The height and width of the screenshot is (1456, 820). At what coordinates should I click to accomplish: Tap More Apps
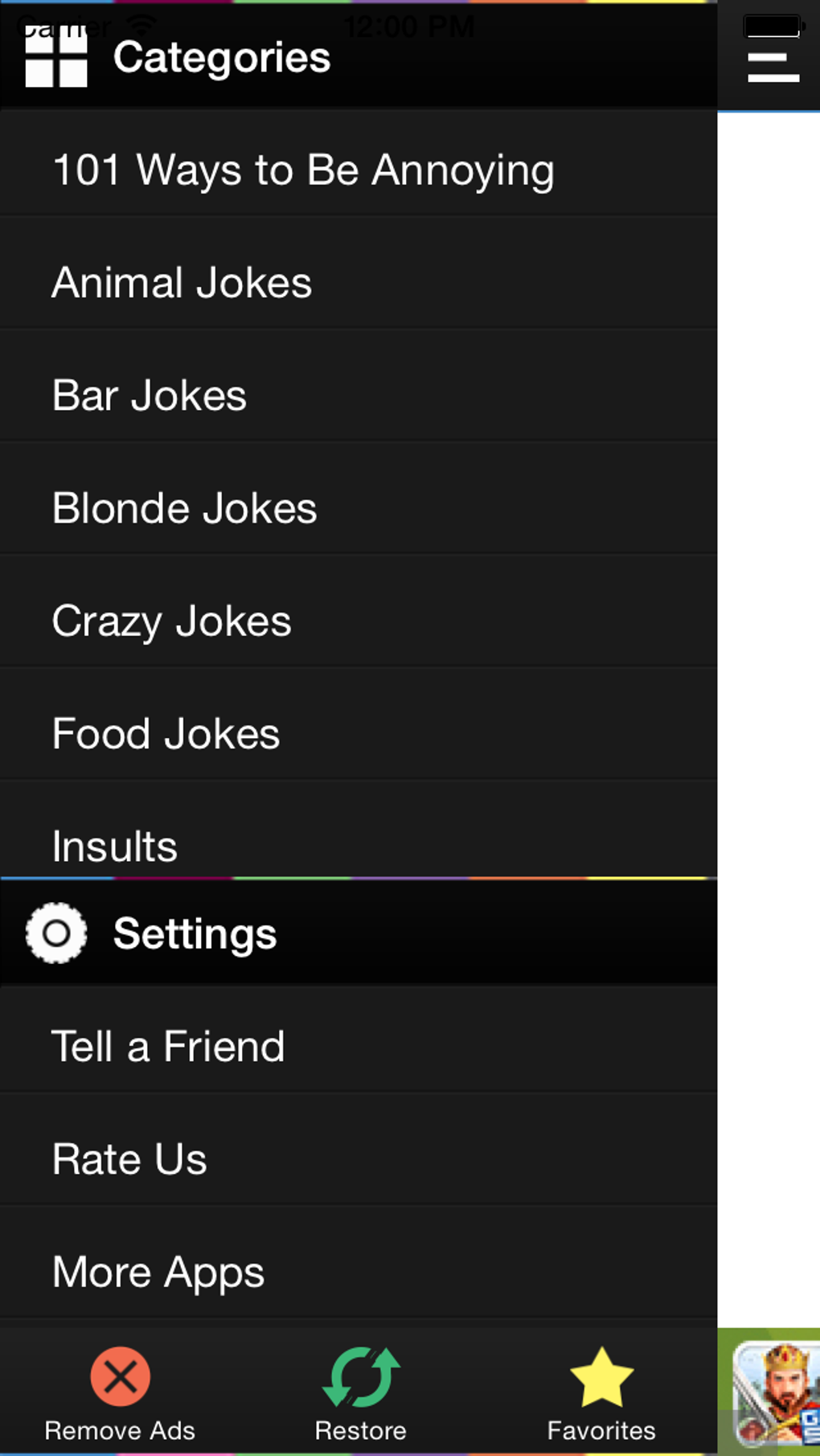(x=158, y=1270)
